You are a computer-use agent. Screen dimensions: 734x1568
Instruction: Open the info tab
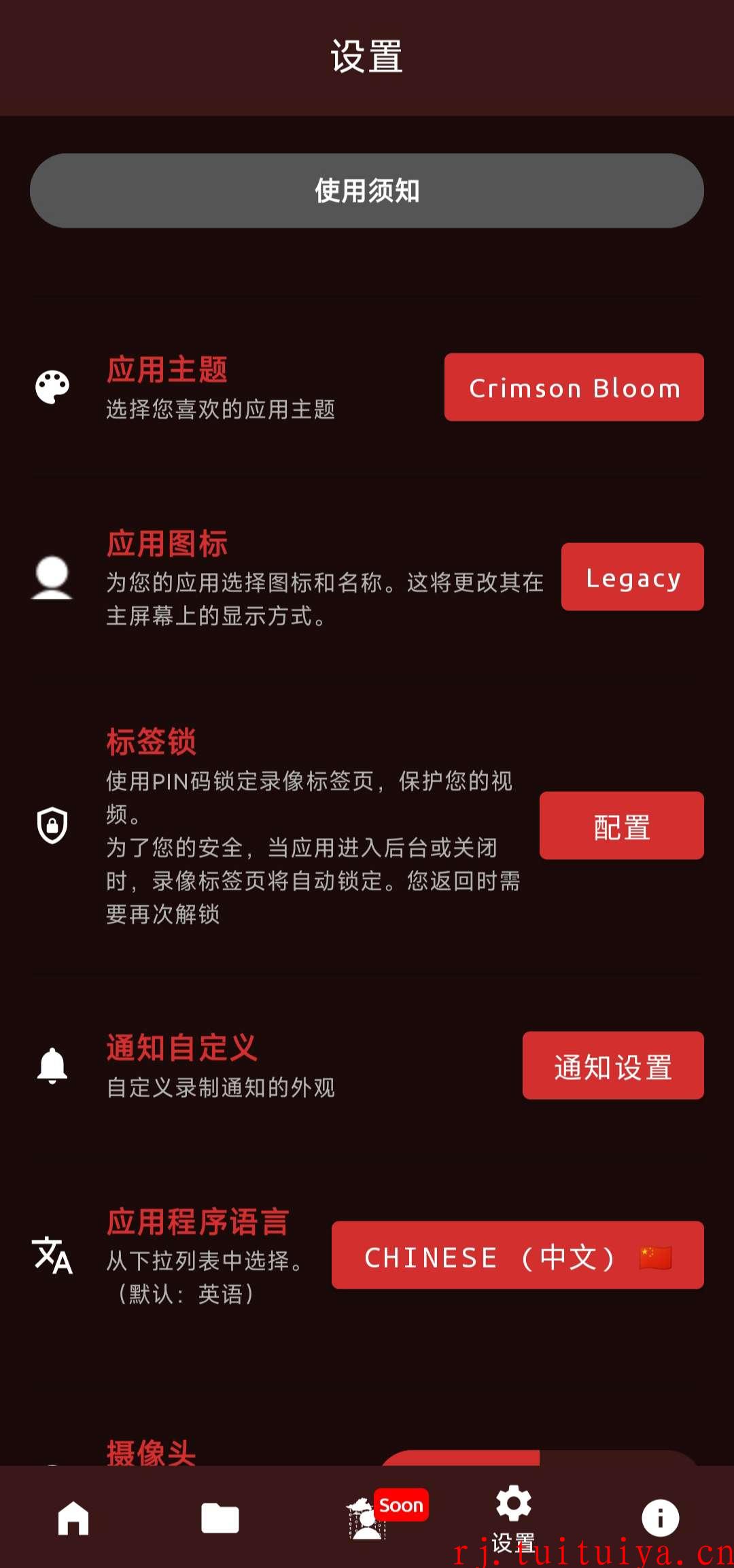(x=661, y=1518)
